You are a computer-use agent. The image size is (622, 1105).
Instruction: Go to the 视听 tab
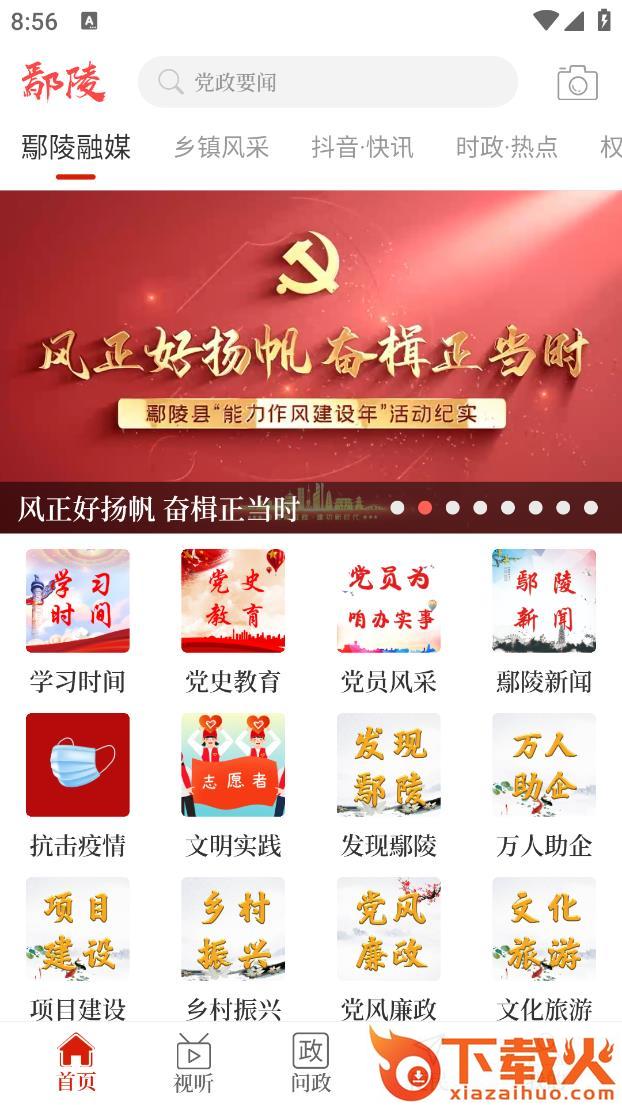click(x=193, y=1062)
